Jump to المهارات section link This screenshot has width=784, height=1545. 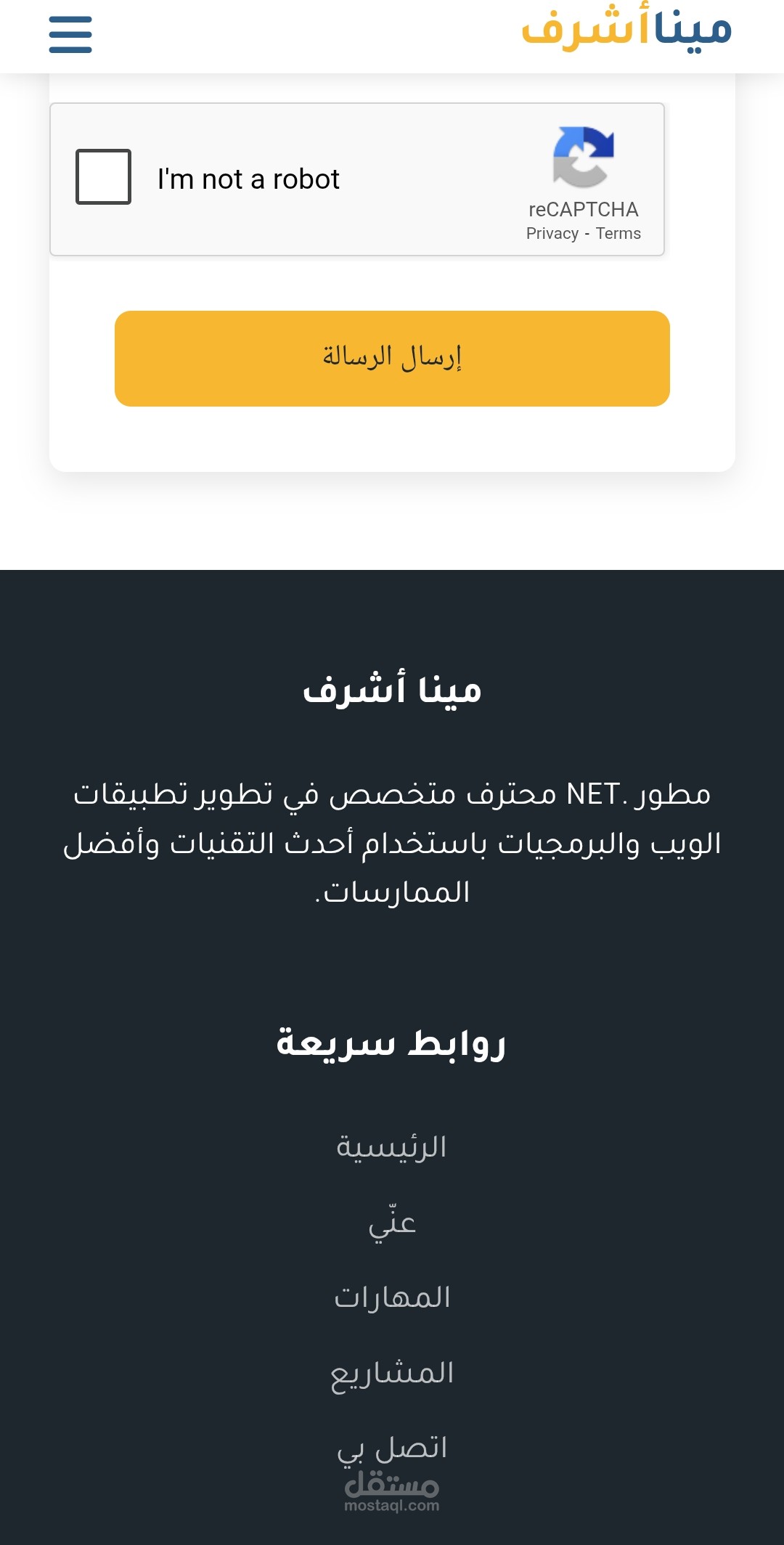click(392, 1297)
